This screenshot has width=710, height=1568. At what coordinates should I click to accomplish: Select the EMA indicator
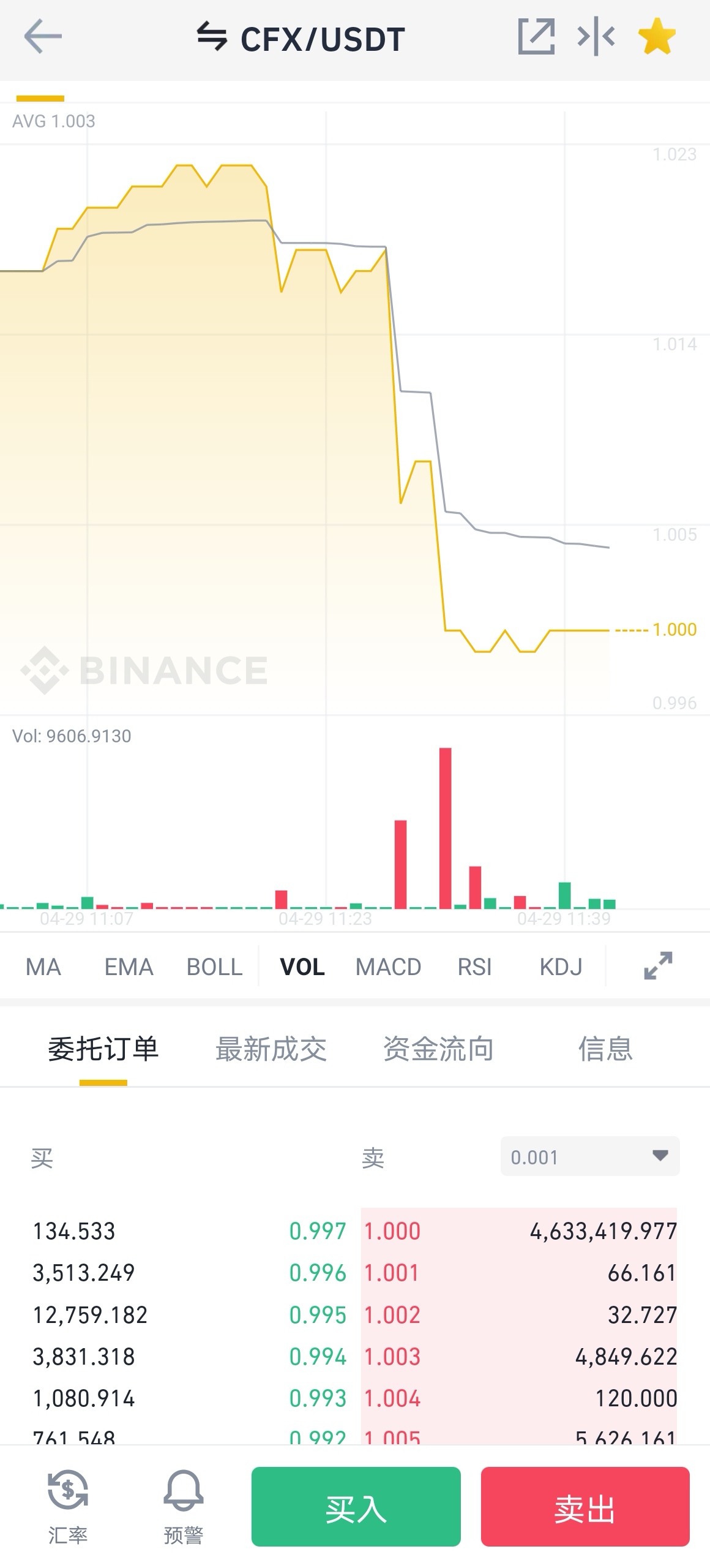129,967
